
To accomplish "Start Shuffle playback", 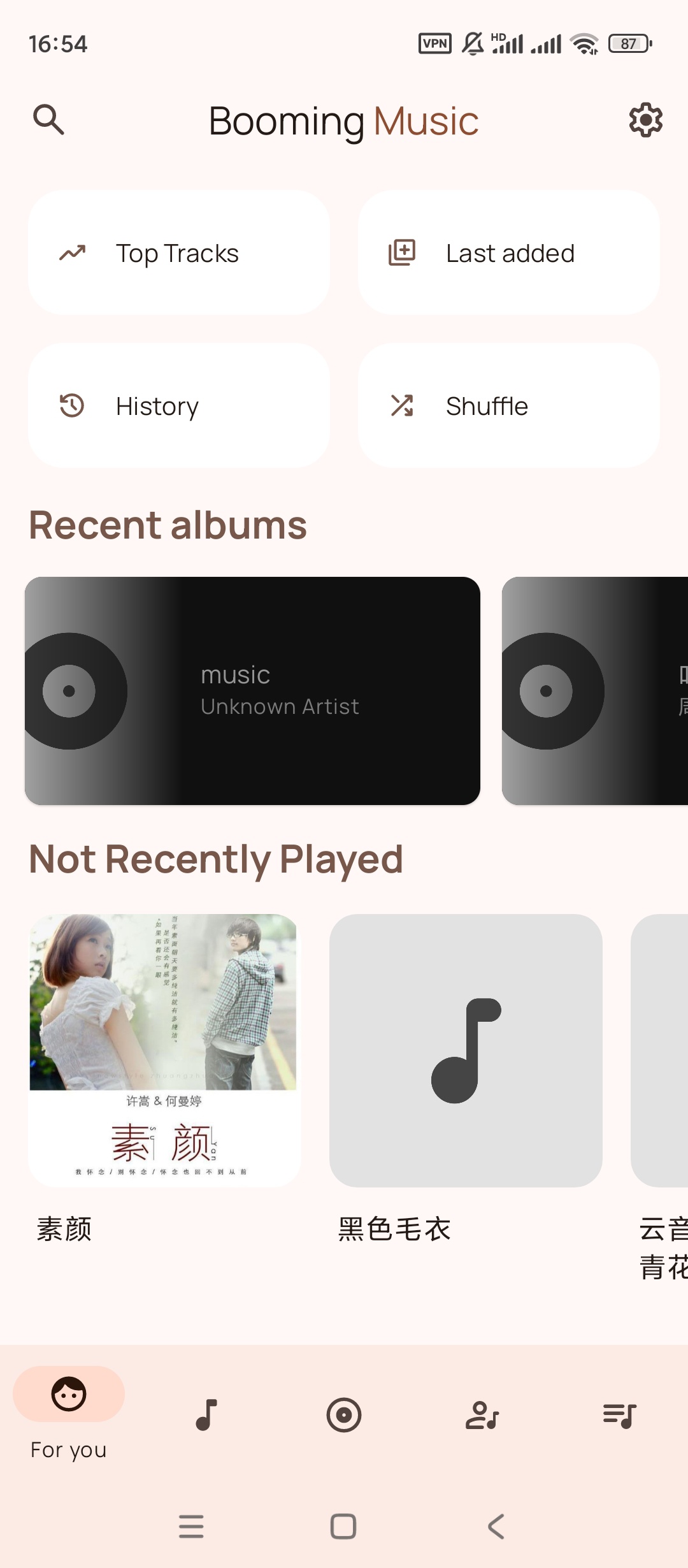I will (x=508, y=406).
